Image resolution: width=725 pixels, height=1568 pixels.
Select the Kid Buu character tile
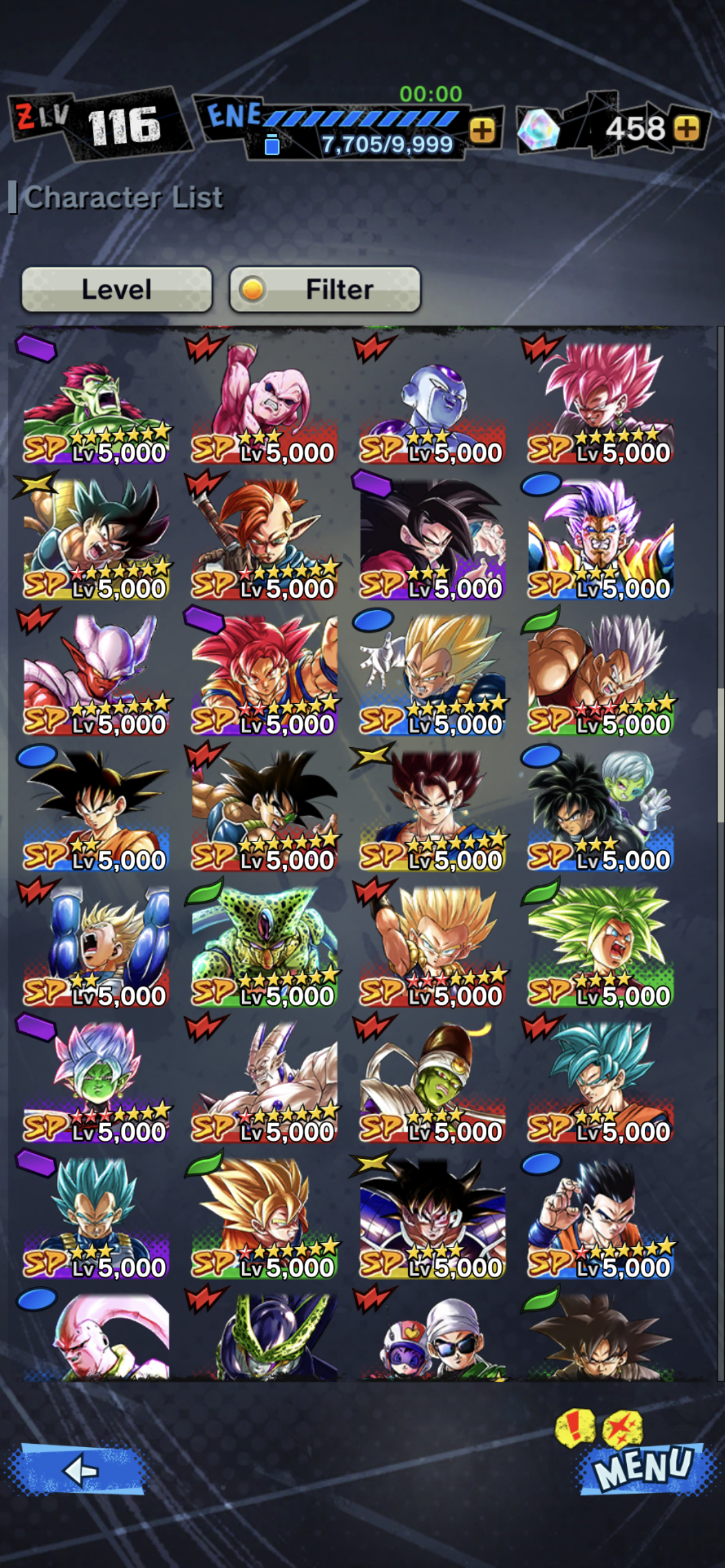pyautogui.click(x=264, y=401)
